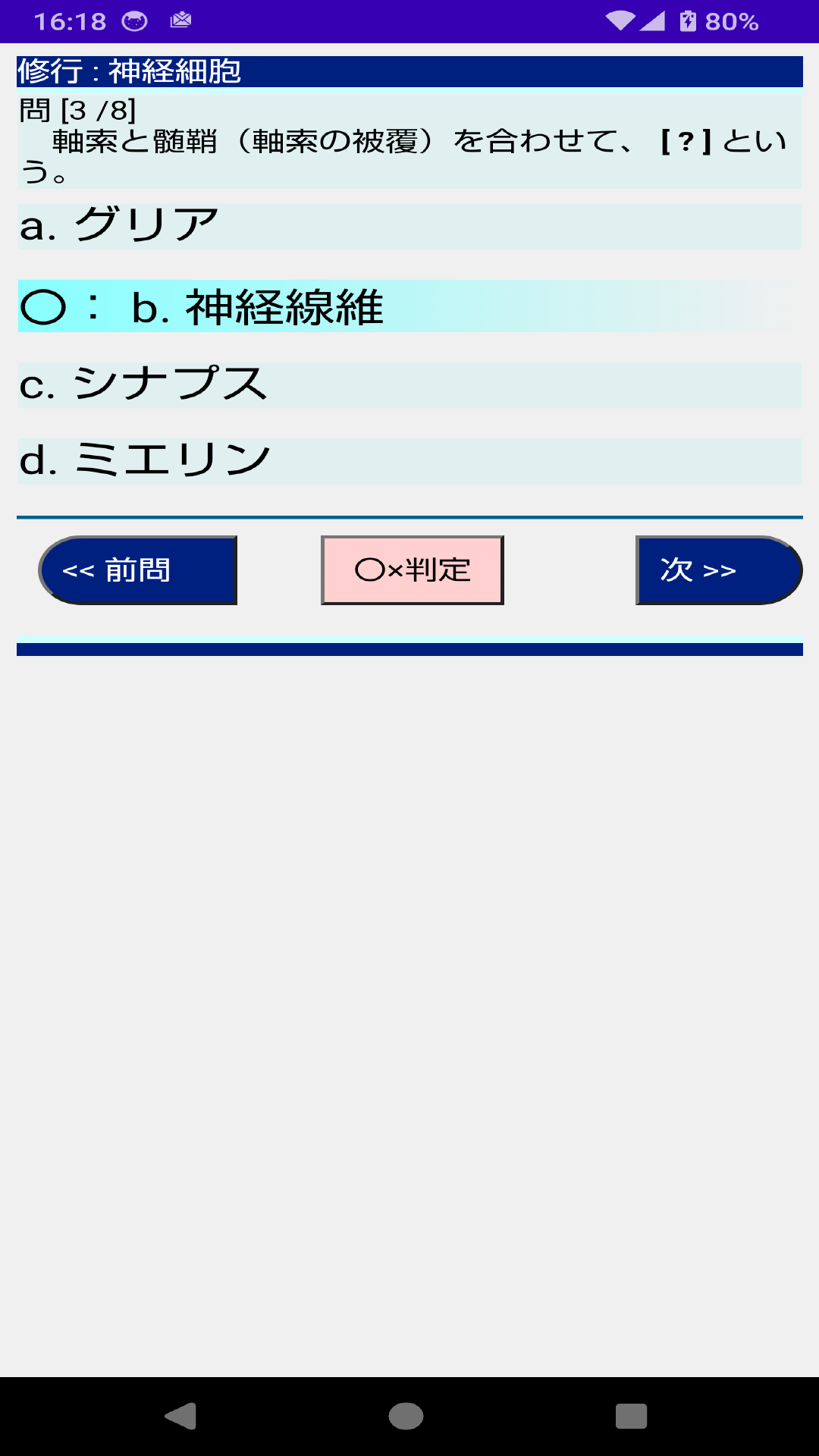Choose answer b. 神経線維
The image size is (819, 1456).
409,306
